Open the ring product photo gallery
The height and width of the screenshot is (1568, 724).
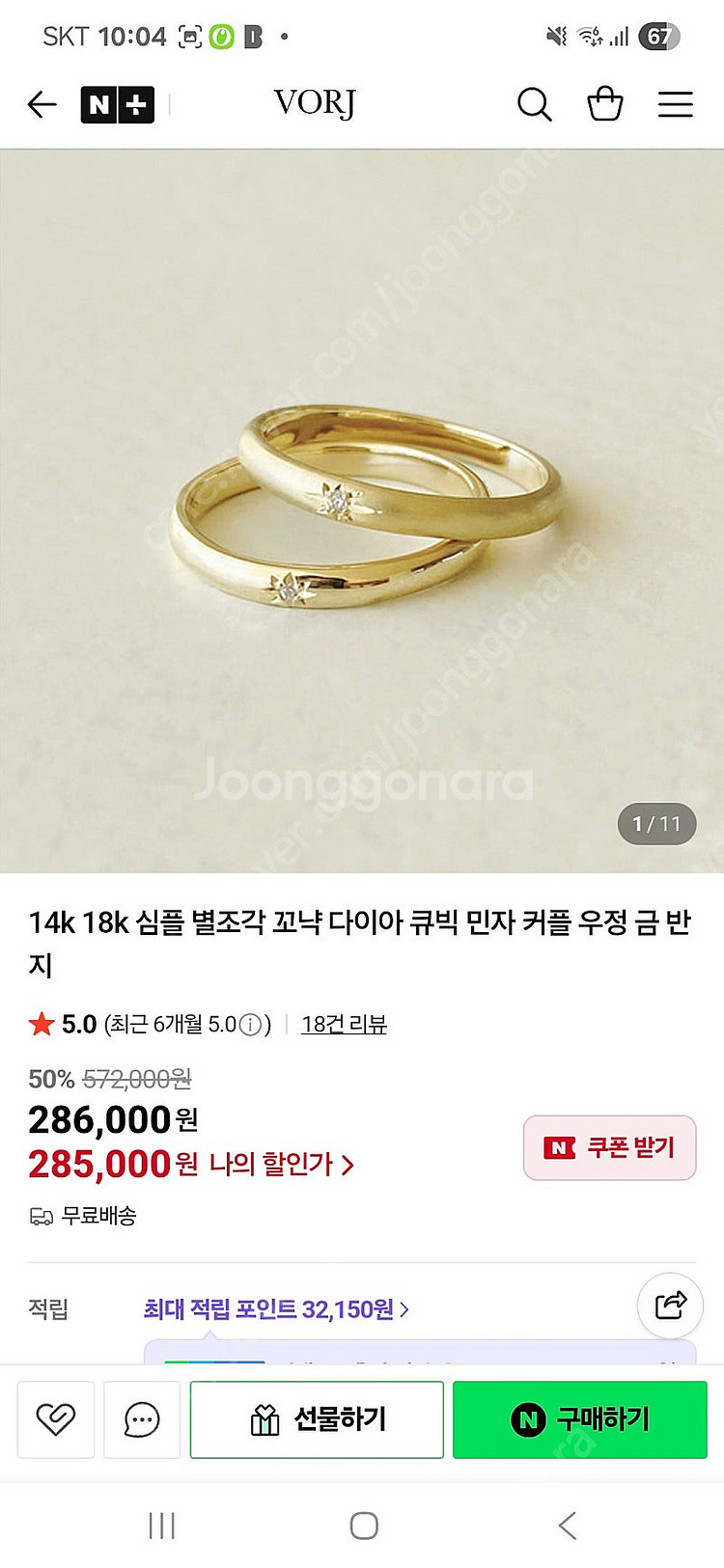(x=362, y=510)
